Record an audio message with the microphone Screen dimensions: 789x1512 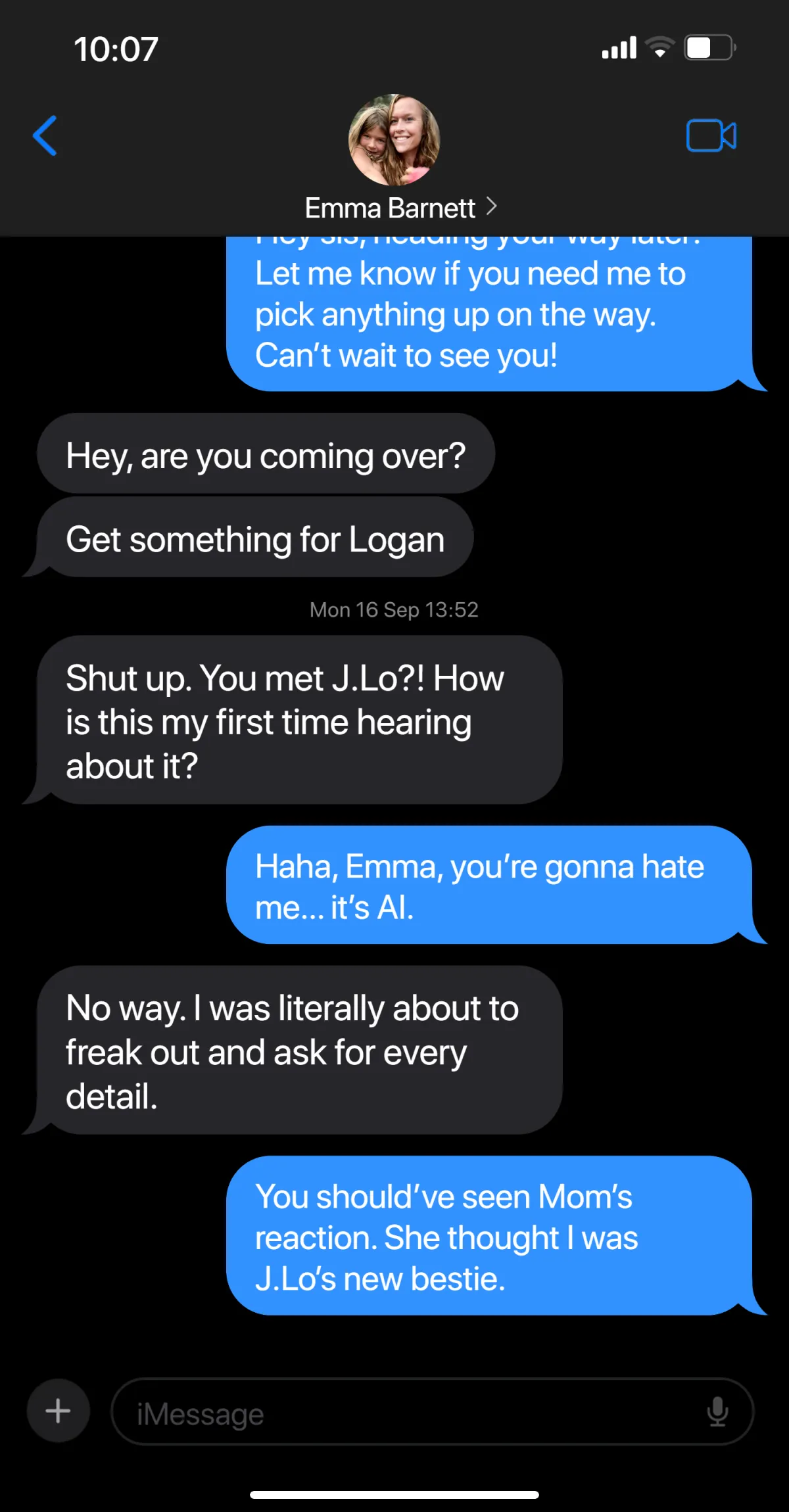pos(717,1412)
